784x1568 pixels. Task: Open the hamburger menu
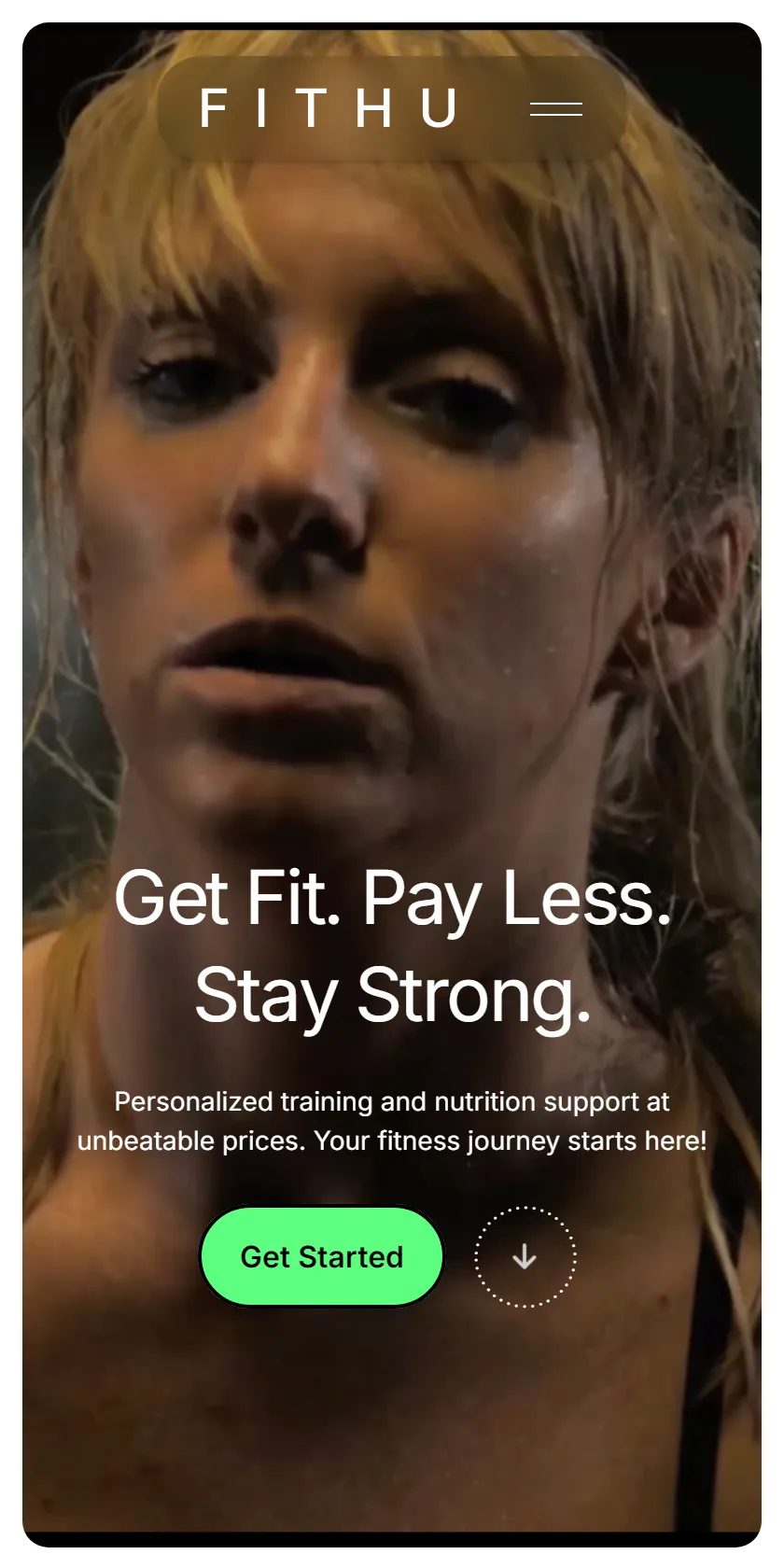(556, 109)
